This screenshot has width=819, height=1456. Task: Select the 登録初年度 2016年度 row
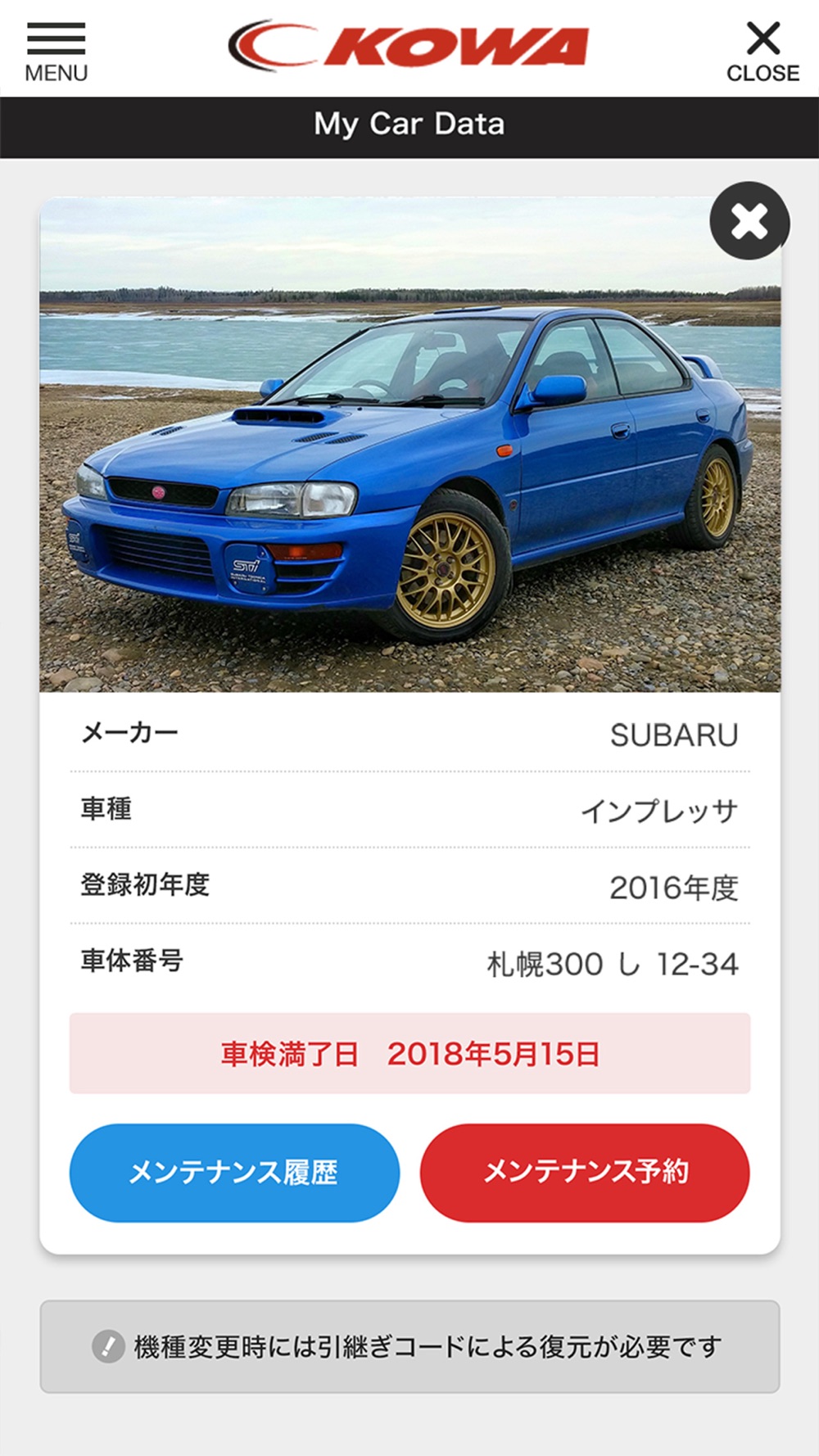tap(409, 886)
